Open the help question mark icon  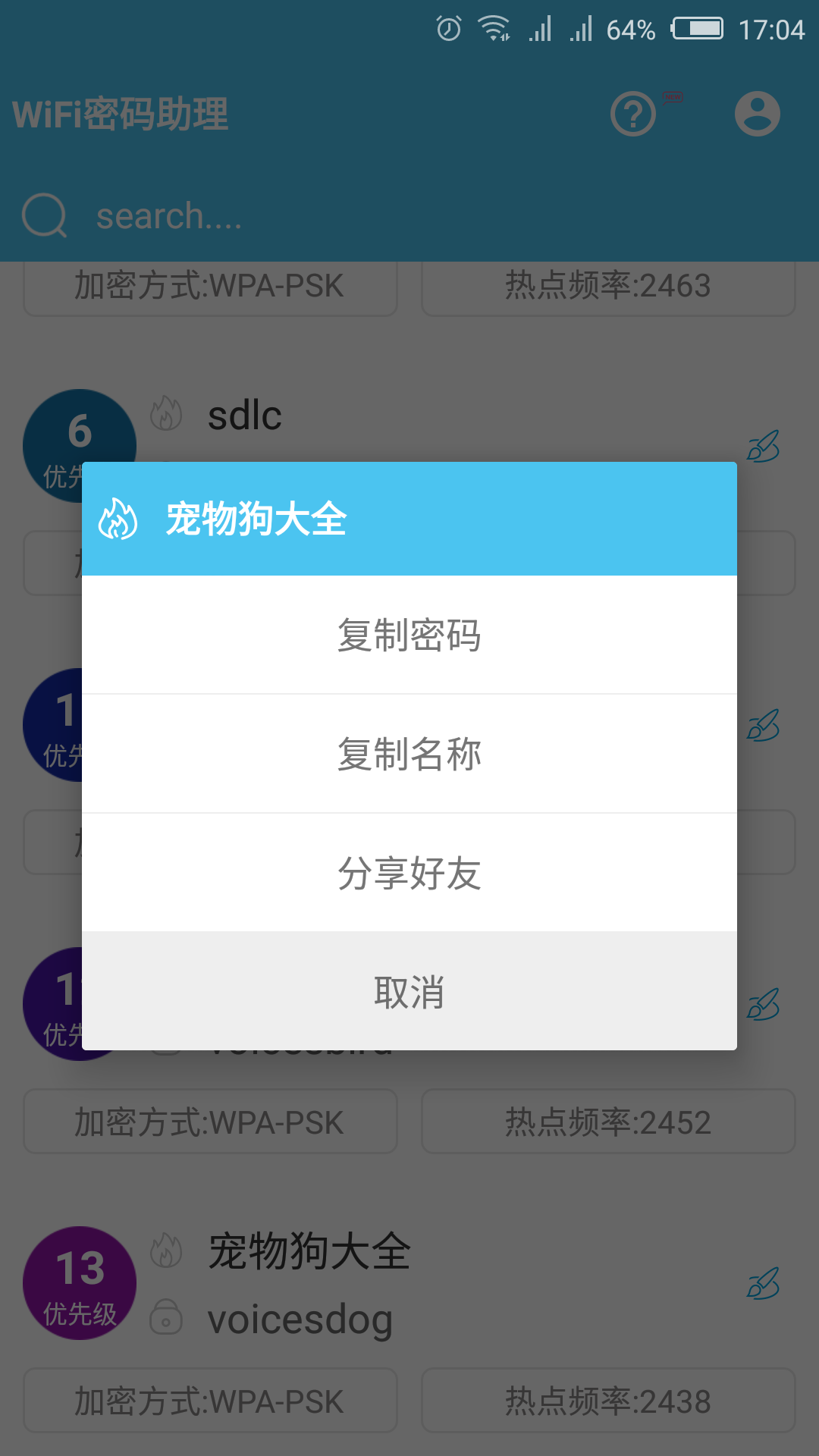(632, 114)
